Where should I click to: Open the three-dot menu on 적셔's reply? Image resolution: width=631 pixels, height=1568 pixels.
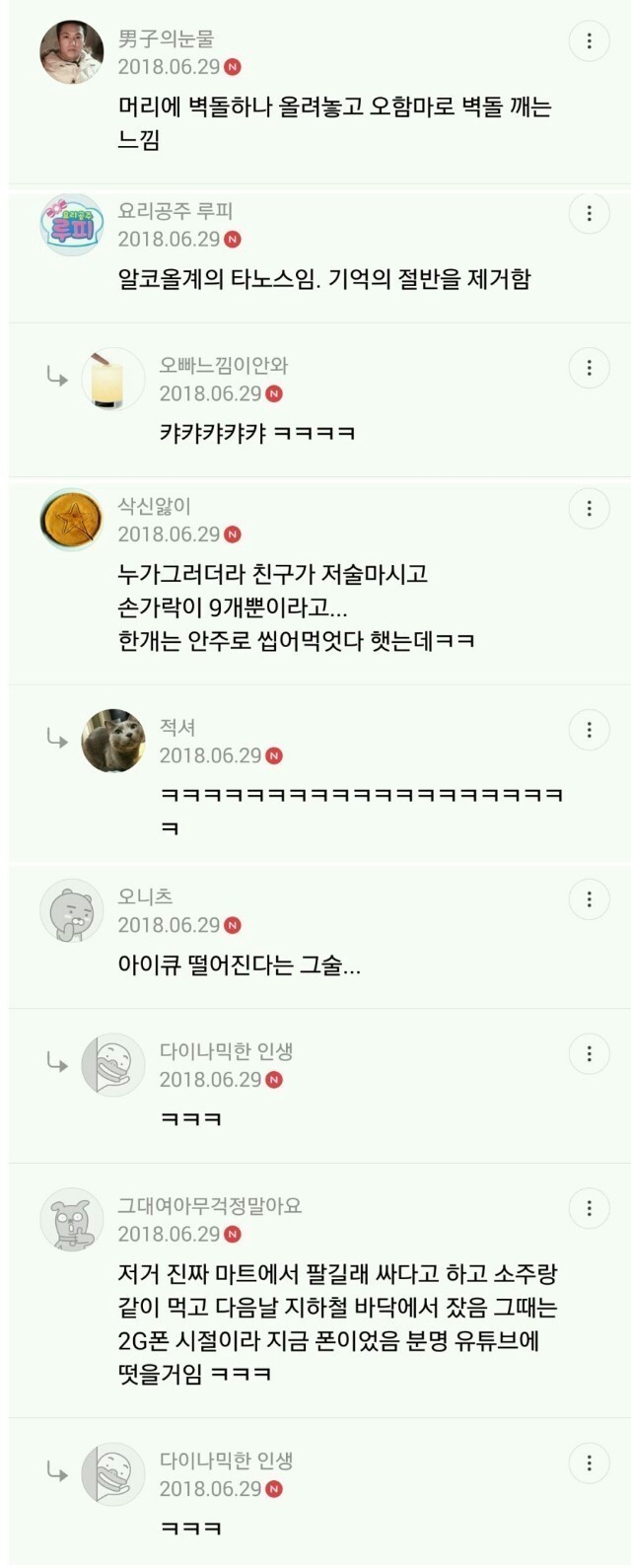pyautogui.click(x=590, y=730)
